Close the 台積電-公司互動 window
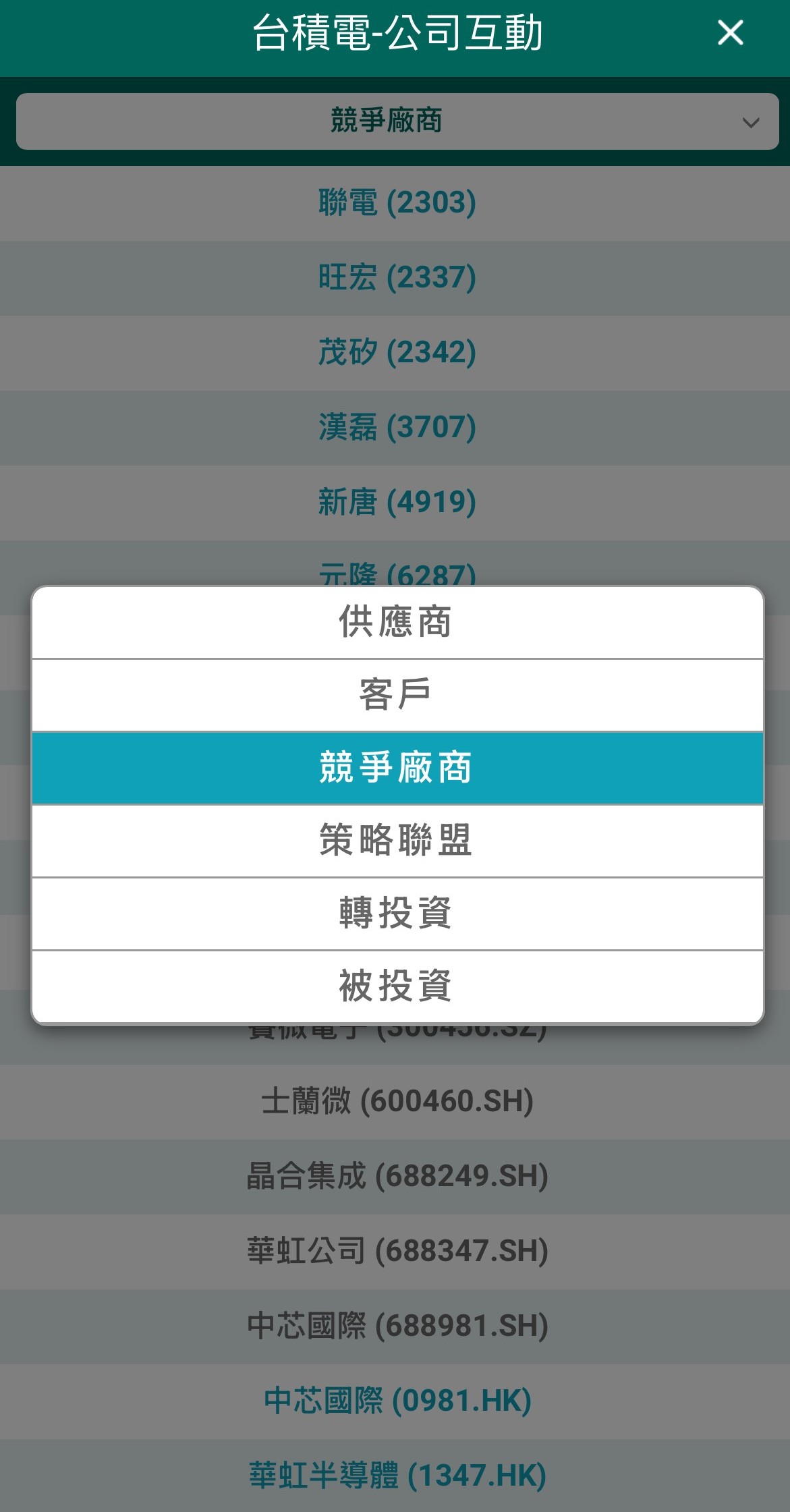Image resolution: width=790 pixels, height=1512 pixels. tap(730, 32)
